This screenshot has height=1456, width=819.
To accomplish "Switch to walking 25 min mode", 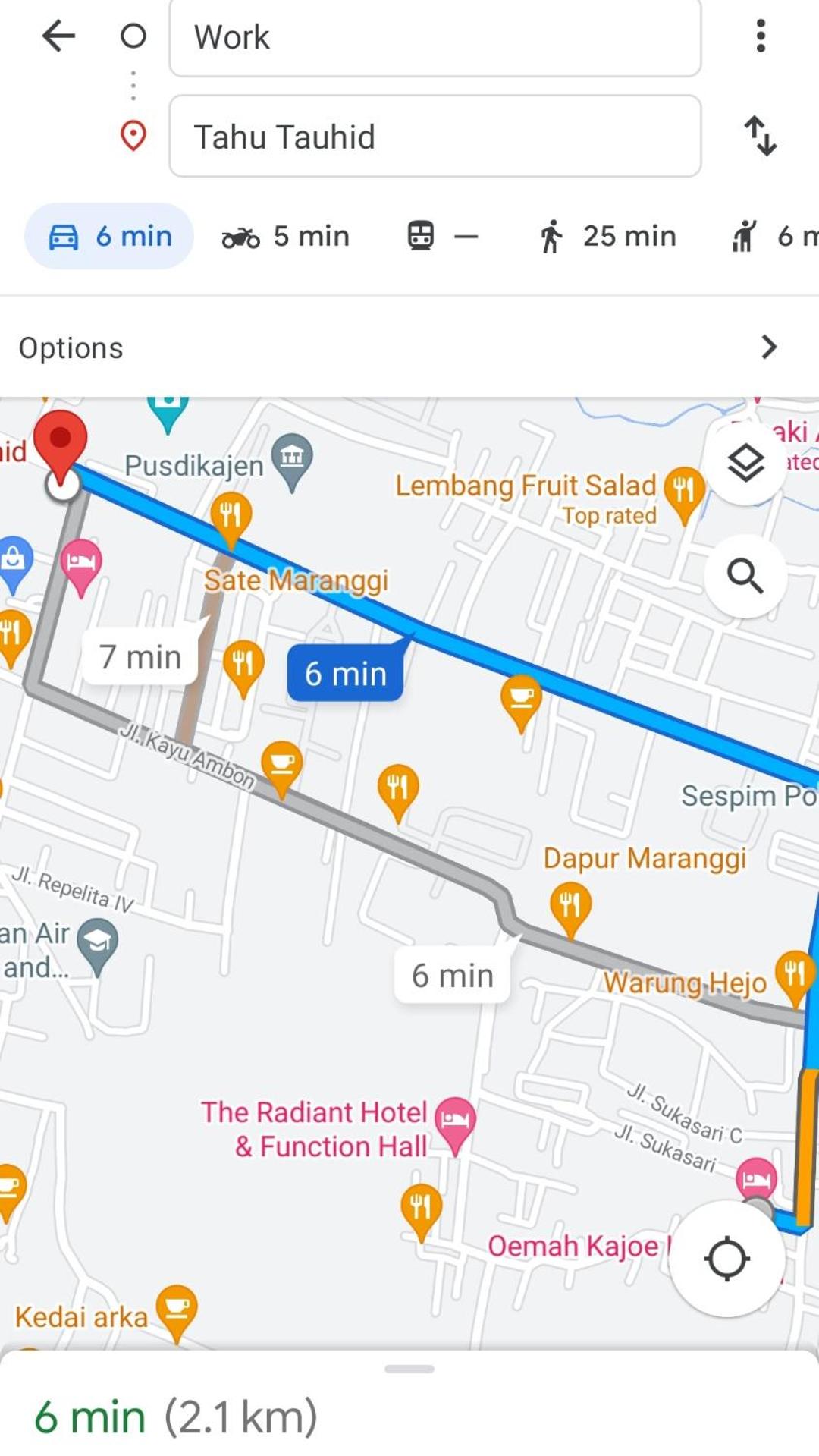I will (607, 236).
